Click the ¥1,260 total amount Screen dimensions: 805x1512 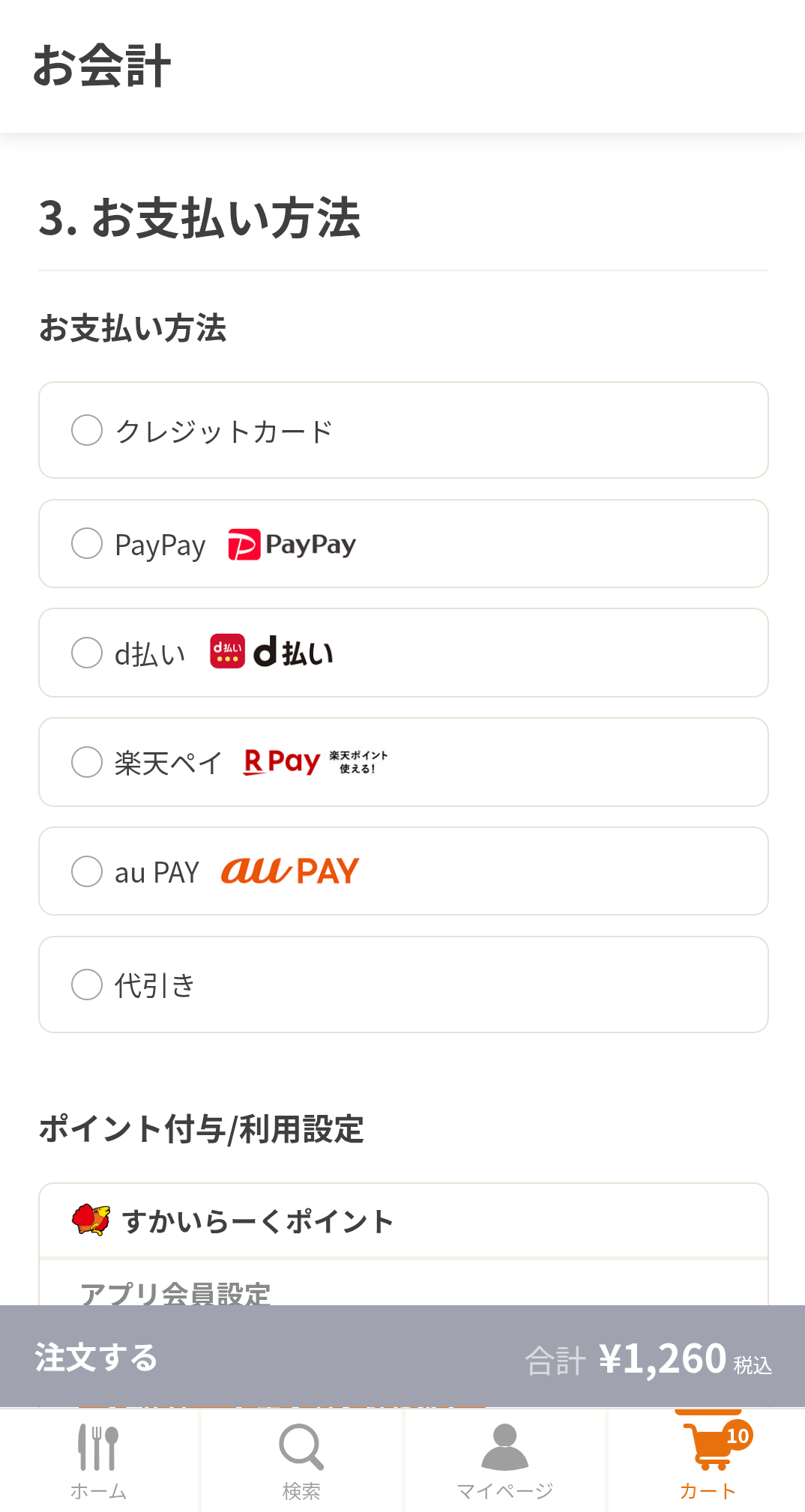[x=661, y=1358]
